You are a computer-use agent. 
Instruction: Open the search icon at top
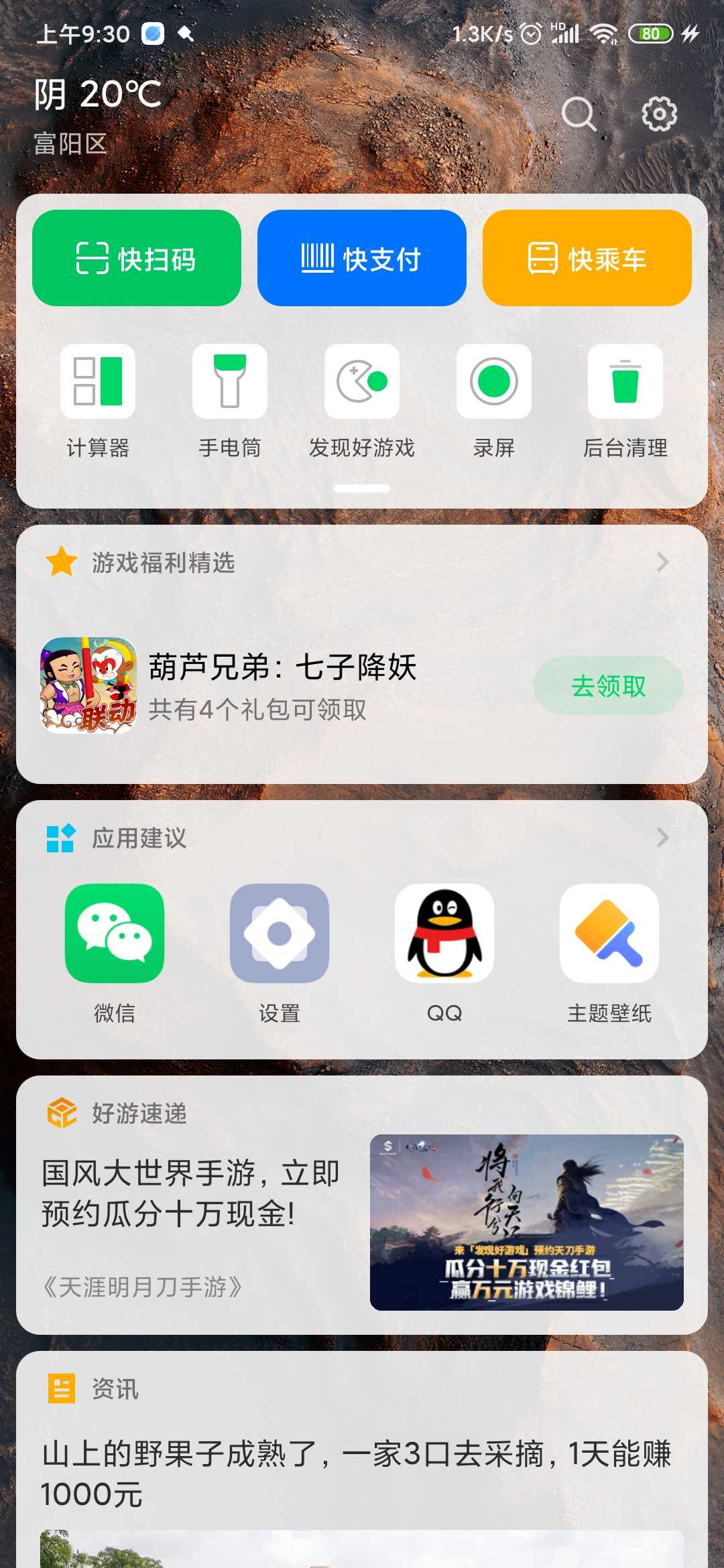tap(579, 114)
